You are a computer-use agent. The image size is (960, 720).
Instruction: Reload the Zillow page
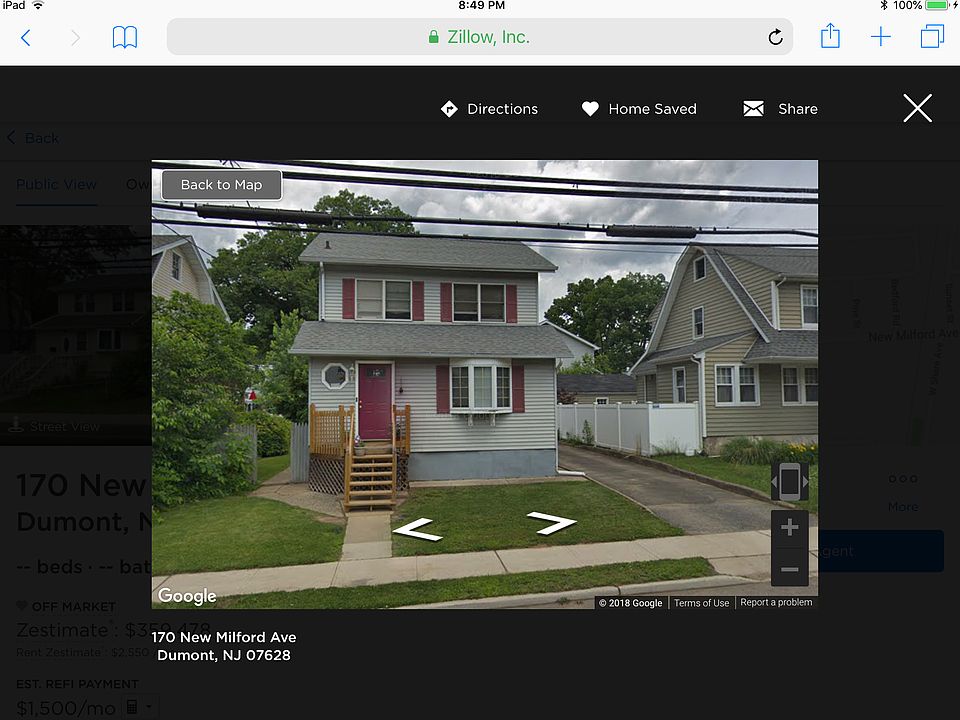click(x=775, y=37)
